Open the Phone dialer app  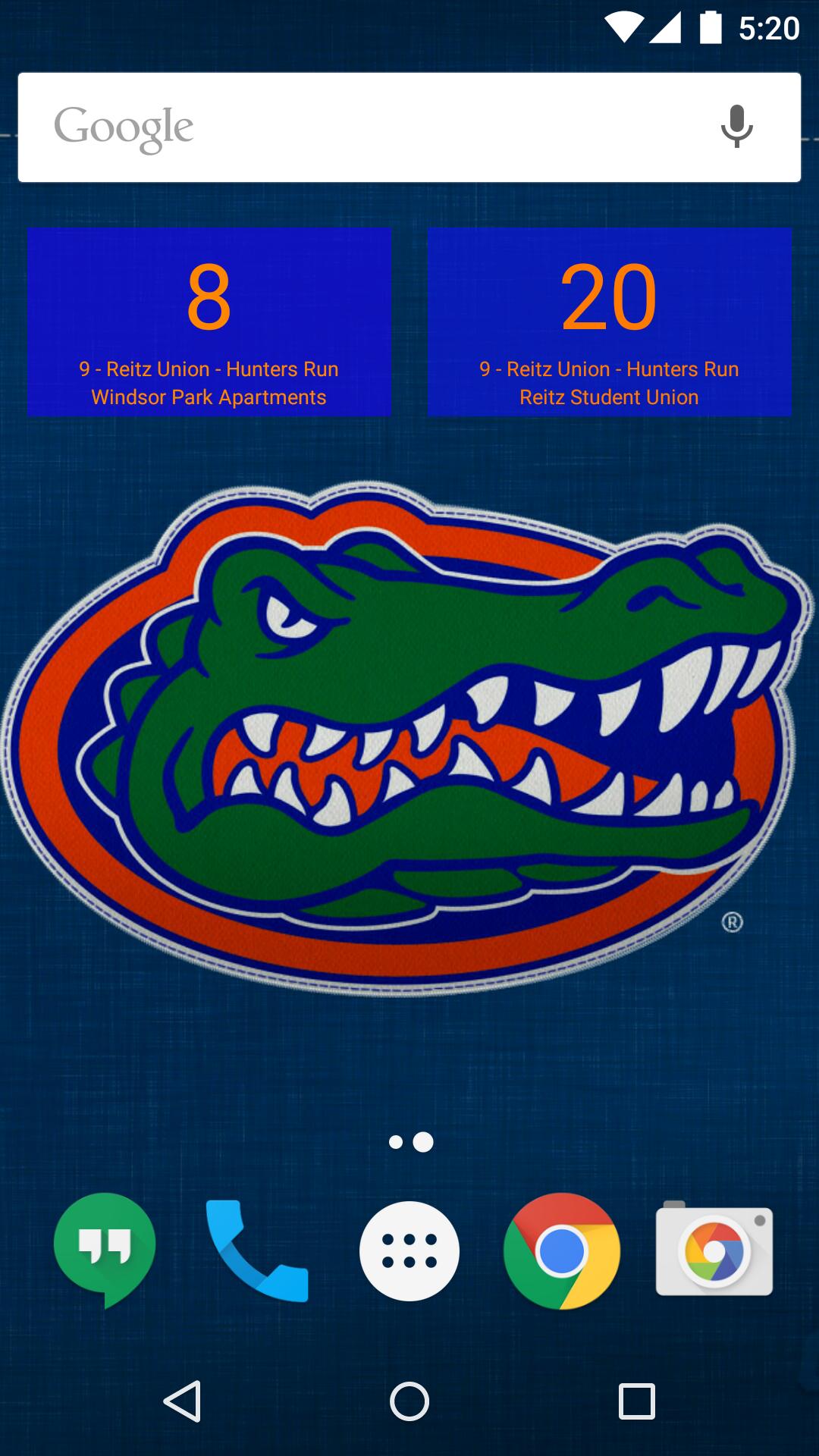point(256,1250)
